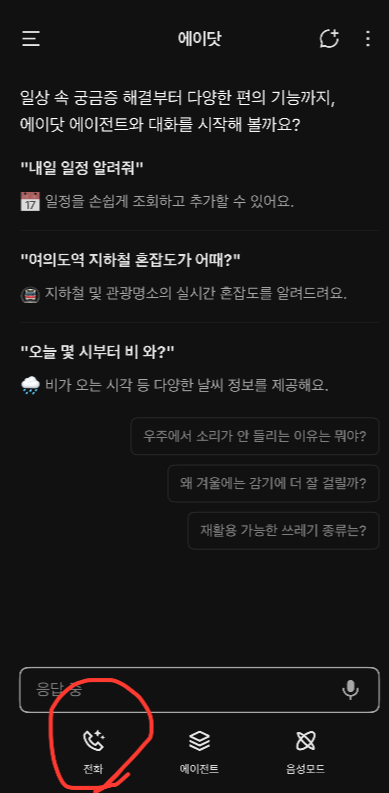Open the hamburger drawer menu
This screenshot has height=793, width=389.
[31, 39]
